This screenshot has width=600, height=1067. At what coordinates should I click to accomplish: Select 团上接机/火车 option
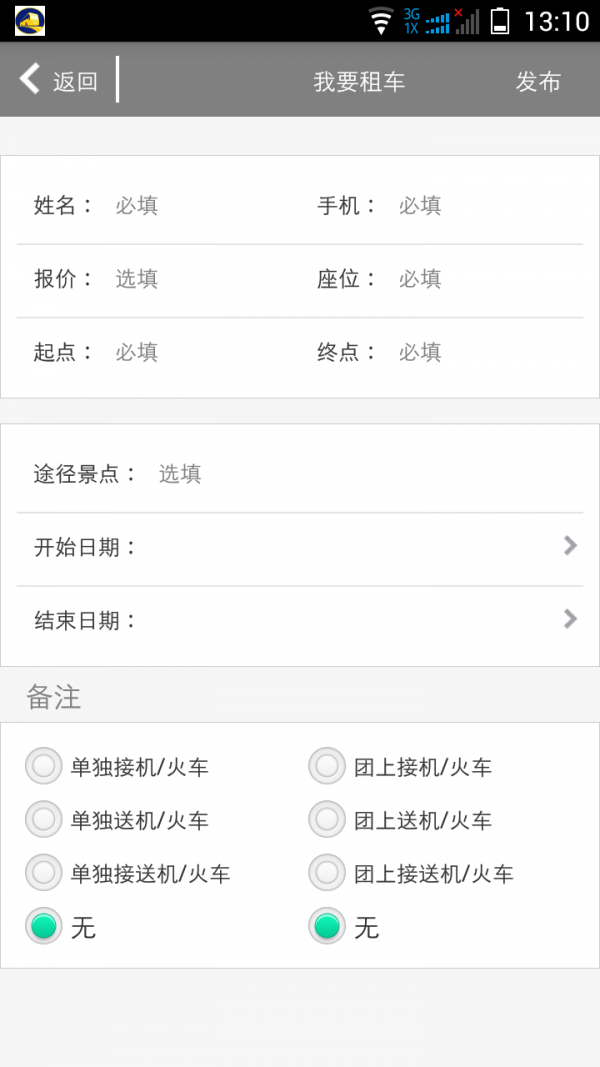[x=400, y=766]
